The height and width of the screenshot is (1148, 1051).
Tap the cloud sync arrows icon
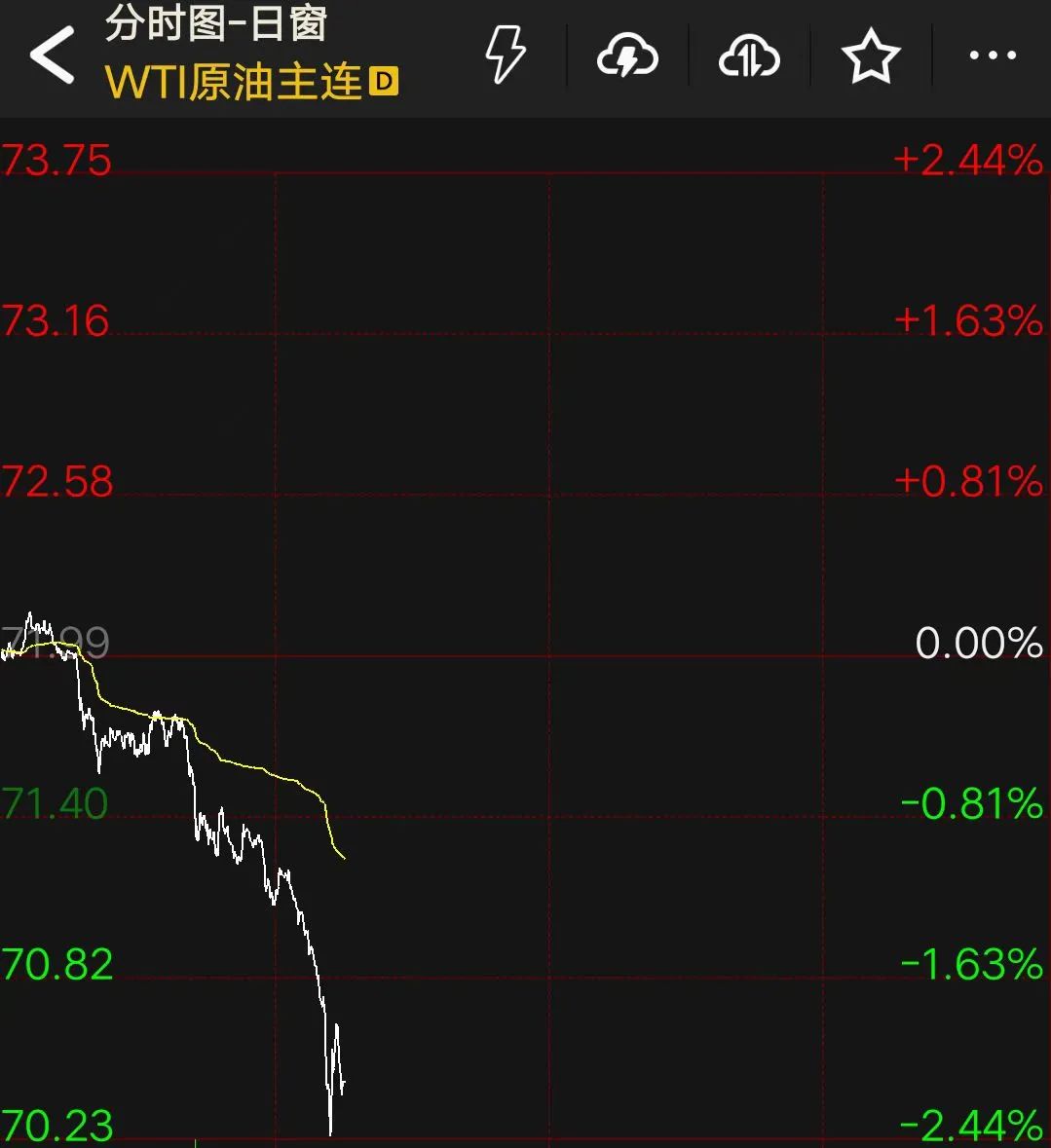[748, 57]
